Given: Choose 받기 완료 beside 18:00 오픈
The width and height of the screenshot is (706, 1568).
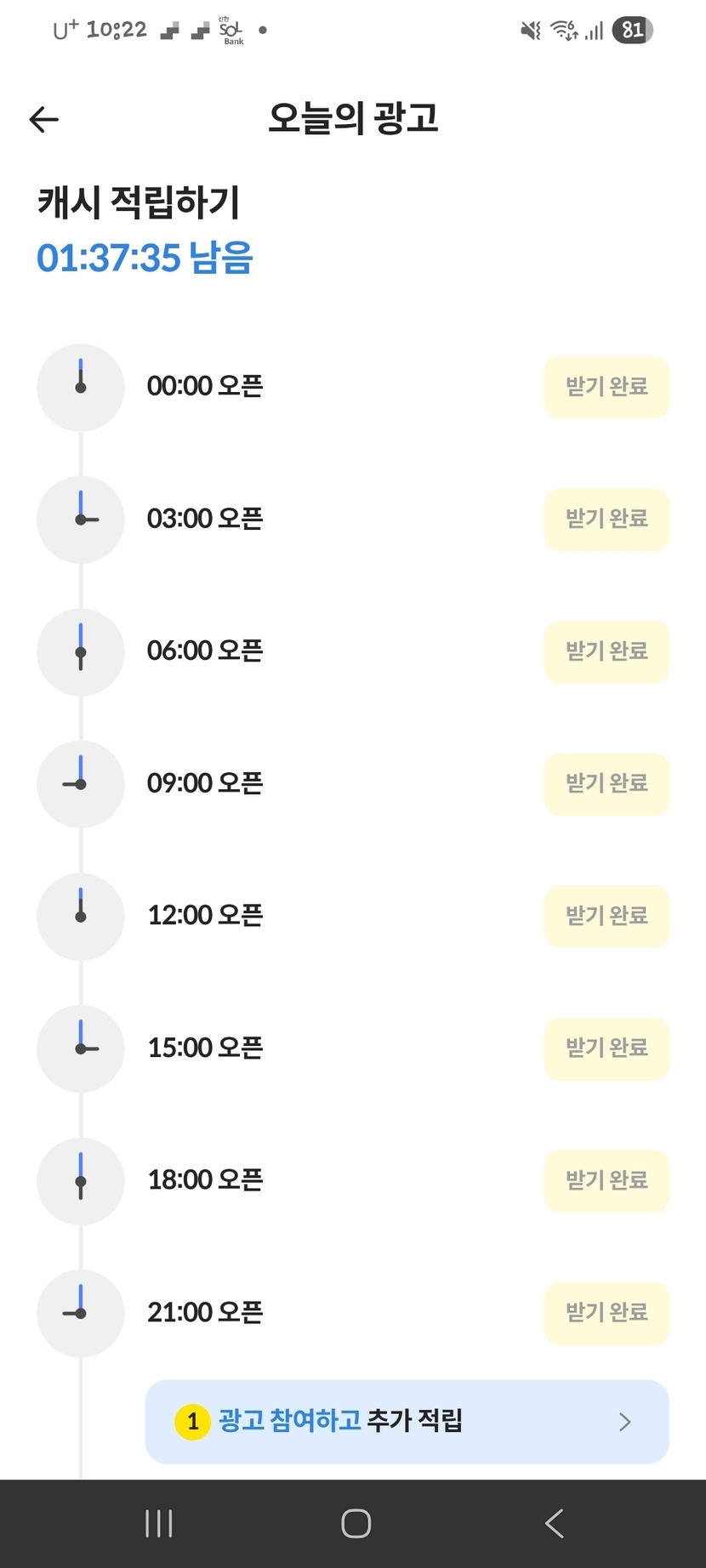Looking at the screenshot, I should coord(606,1180).
